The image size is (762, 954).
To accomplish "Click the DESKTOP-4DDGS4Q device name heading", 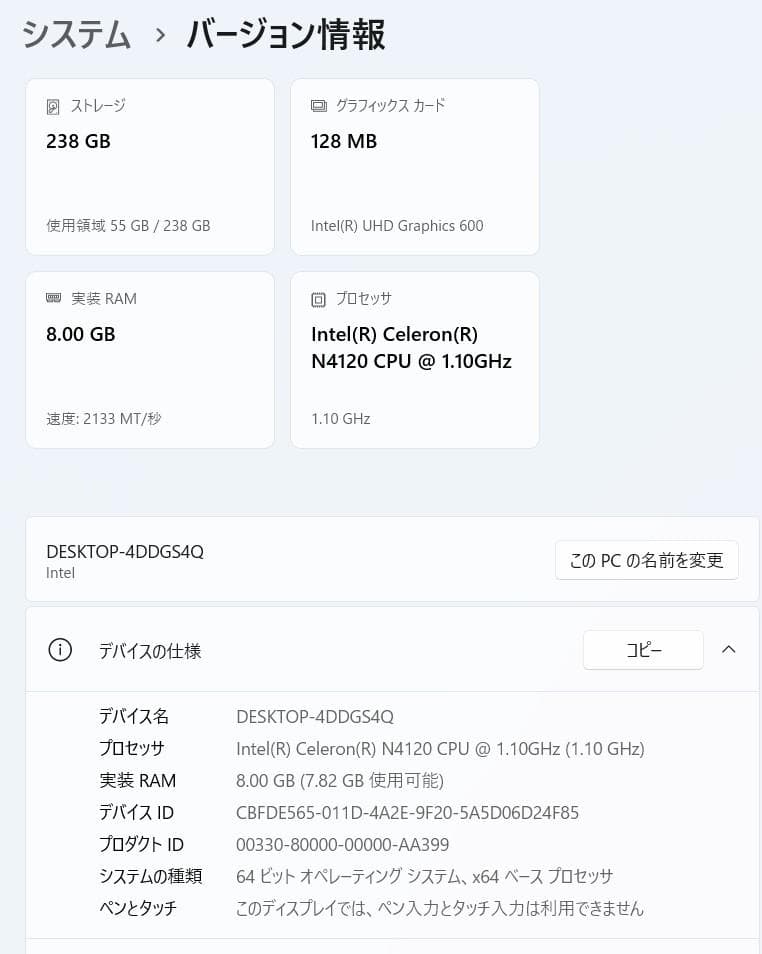I will [124, 551].
